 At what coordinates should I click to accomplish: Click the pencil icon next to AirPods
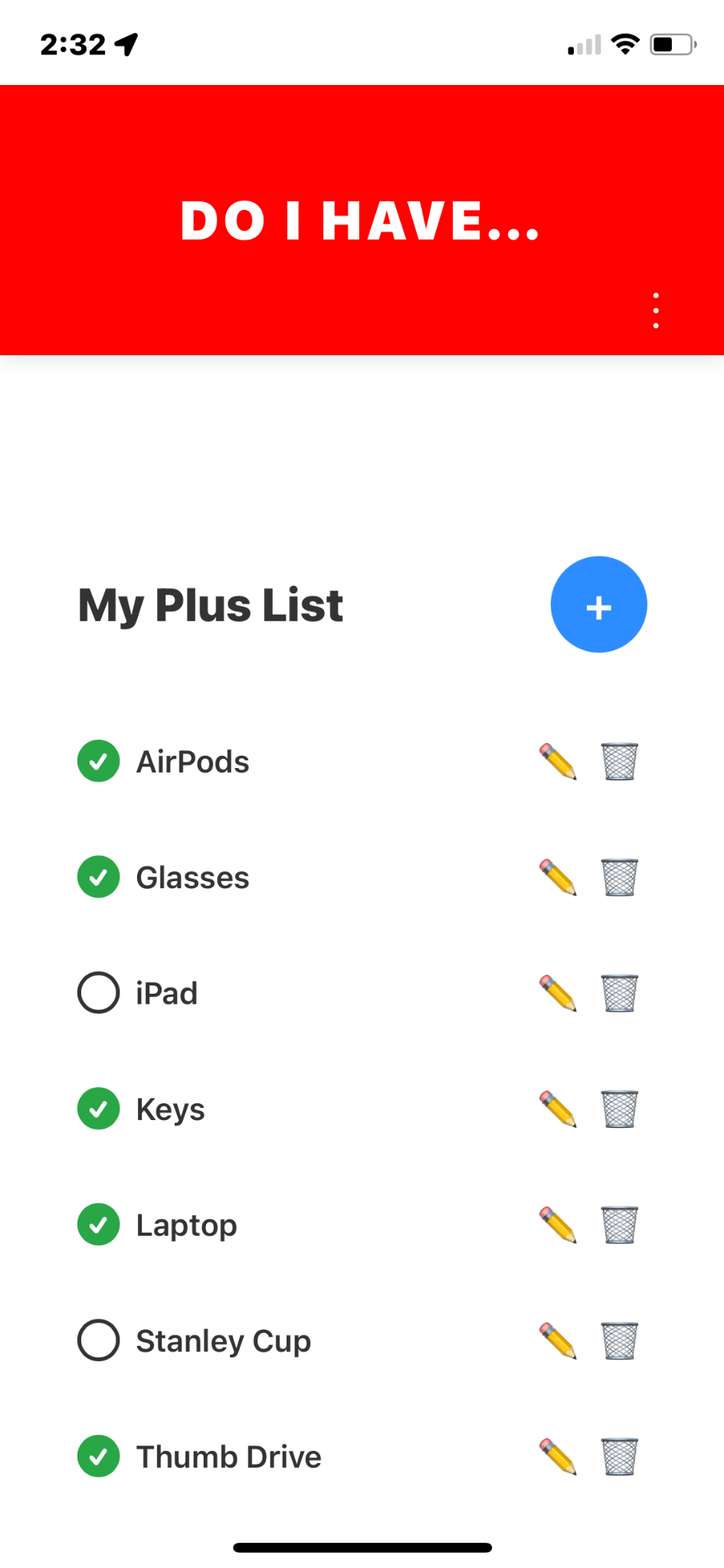click(558, 760)
